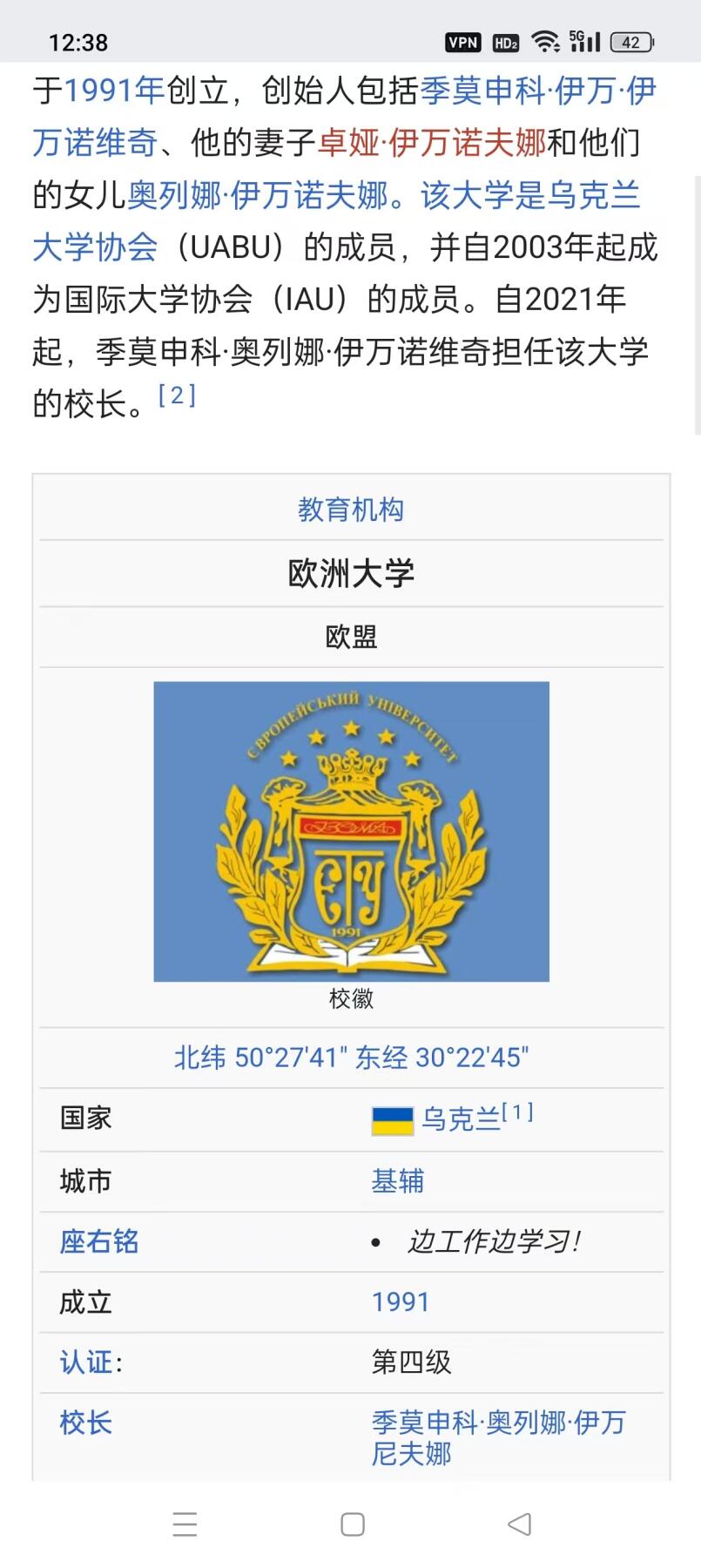The height and width of the screenshot is (1568, 701).
Task: Open the 认证 label link
Action: [86, 1362]
